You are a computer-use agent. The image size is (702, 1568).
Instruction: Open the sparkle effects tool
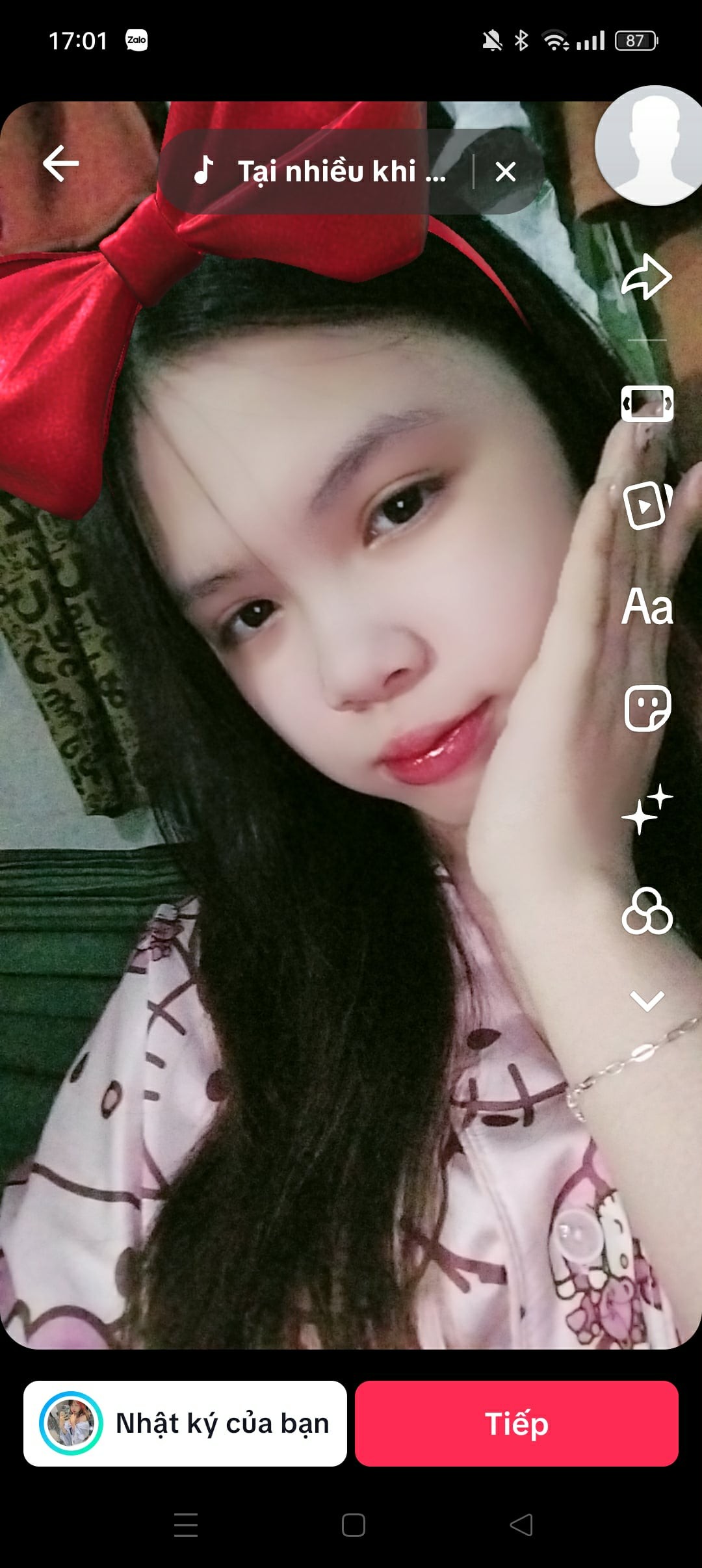pyautogui.click(x=647, y=809)
